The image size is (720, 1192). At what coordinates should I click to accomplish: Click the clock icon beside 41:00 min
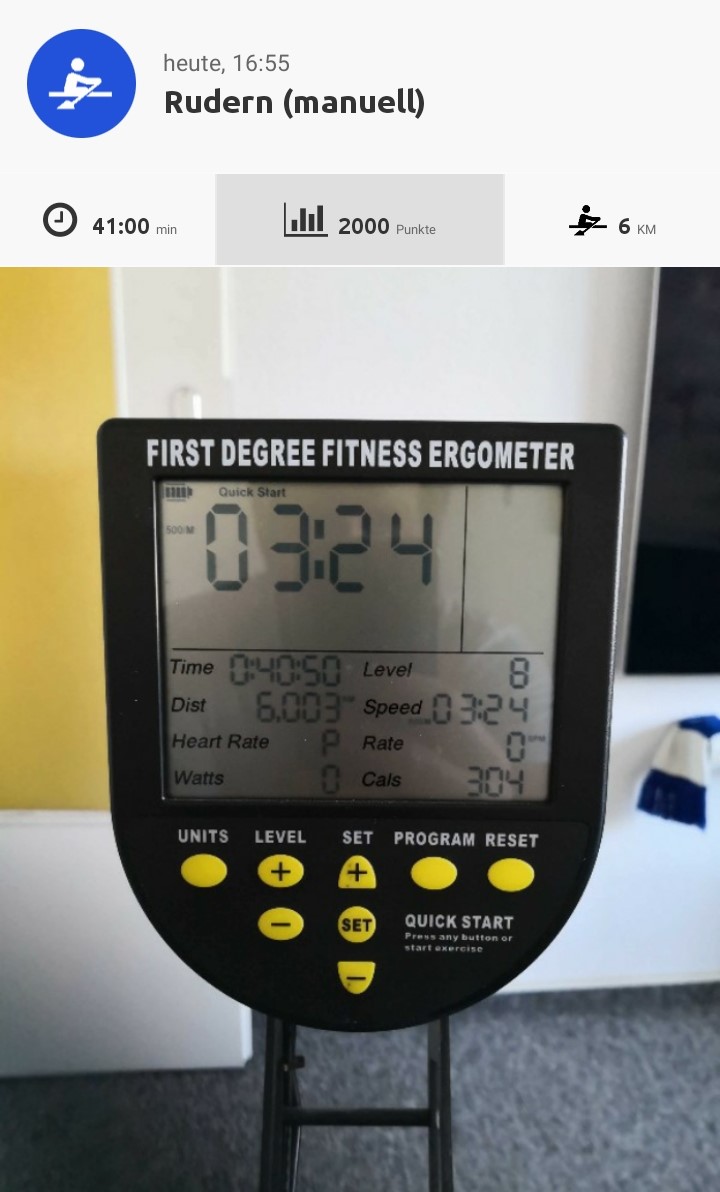click(60, 219)
